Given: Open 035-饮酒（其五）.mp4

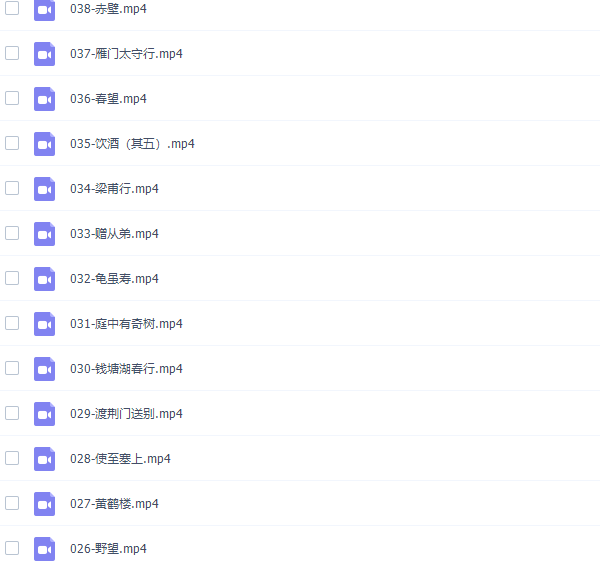Looking at the screenshot, I should (132, 144).
